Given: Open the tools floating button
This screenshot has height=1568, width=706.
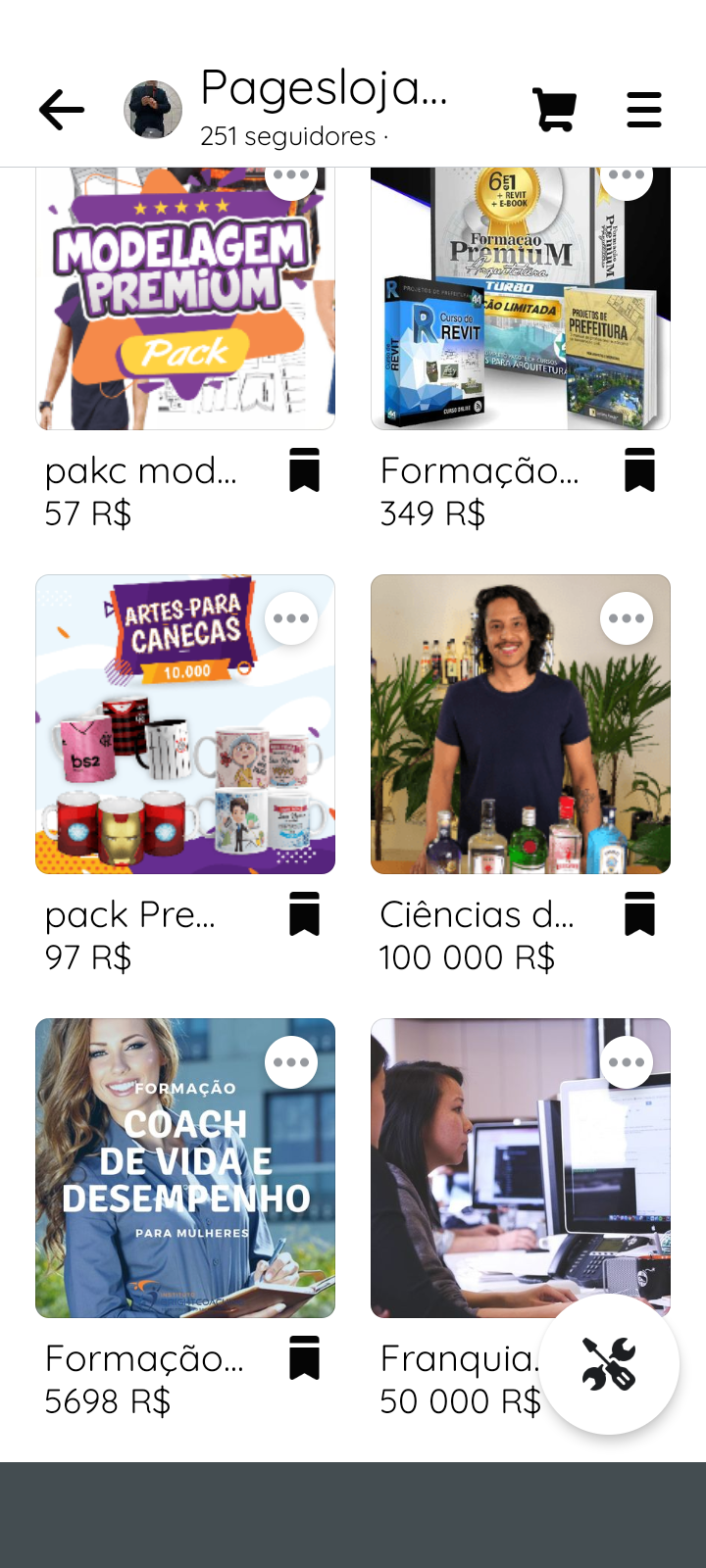Looking at the screenshot, I should tap(609, 1363).
